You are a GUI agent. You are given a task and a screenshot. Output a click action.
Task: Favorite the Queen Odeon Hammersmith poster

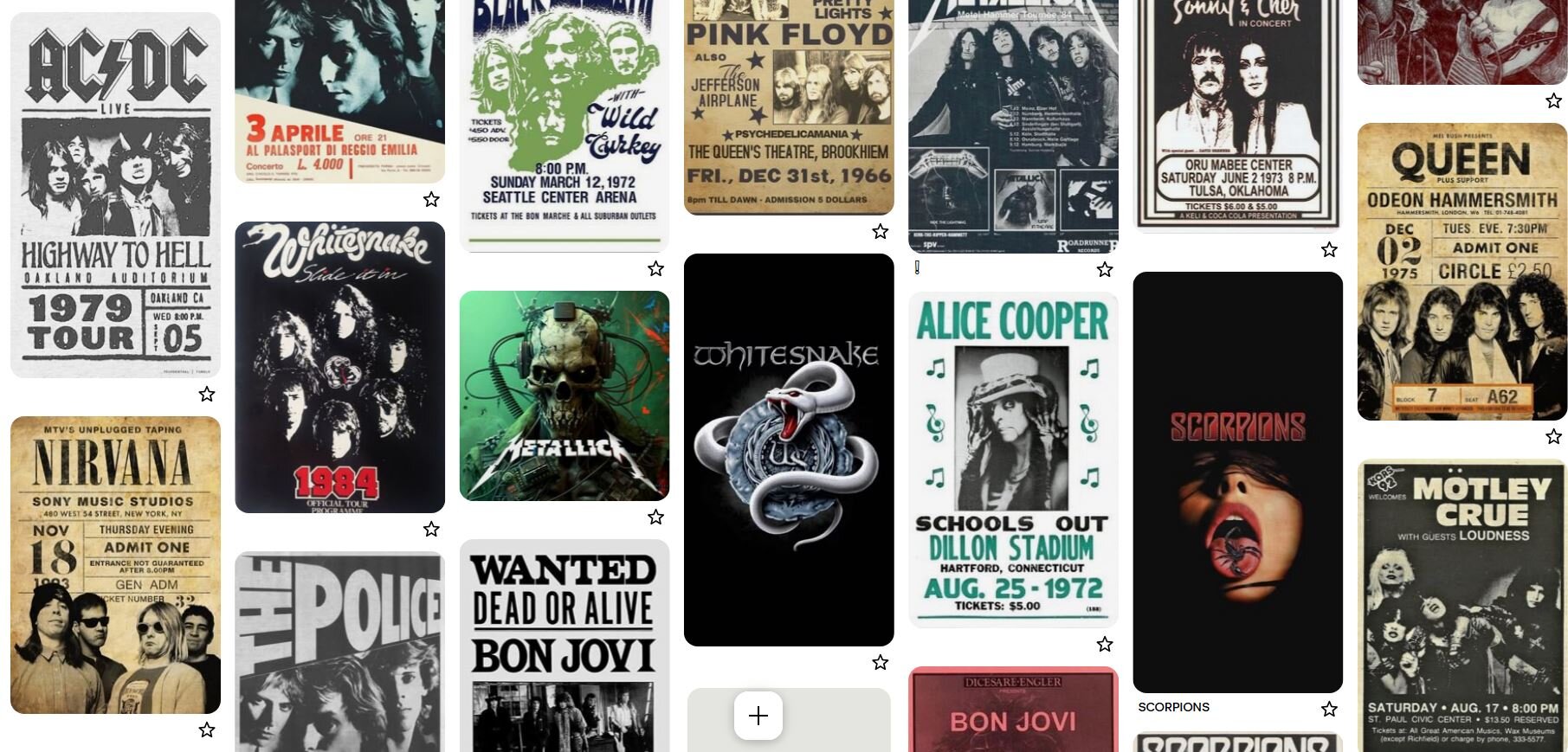(1554, 437)
